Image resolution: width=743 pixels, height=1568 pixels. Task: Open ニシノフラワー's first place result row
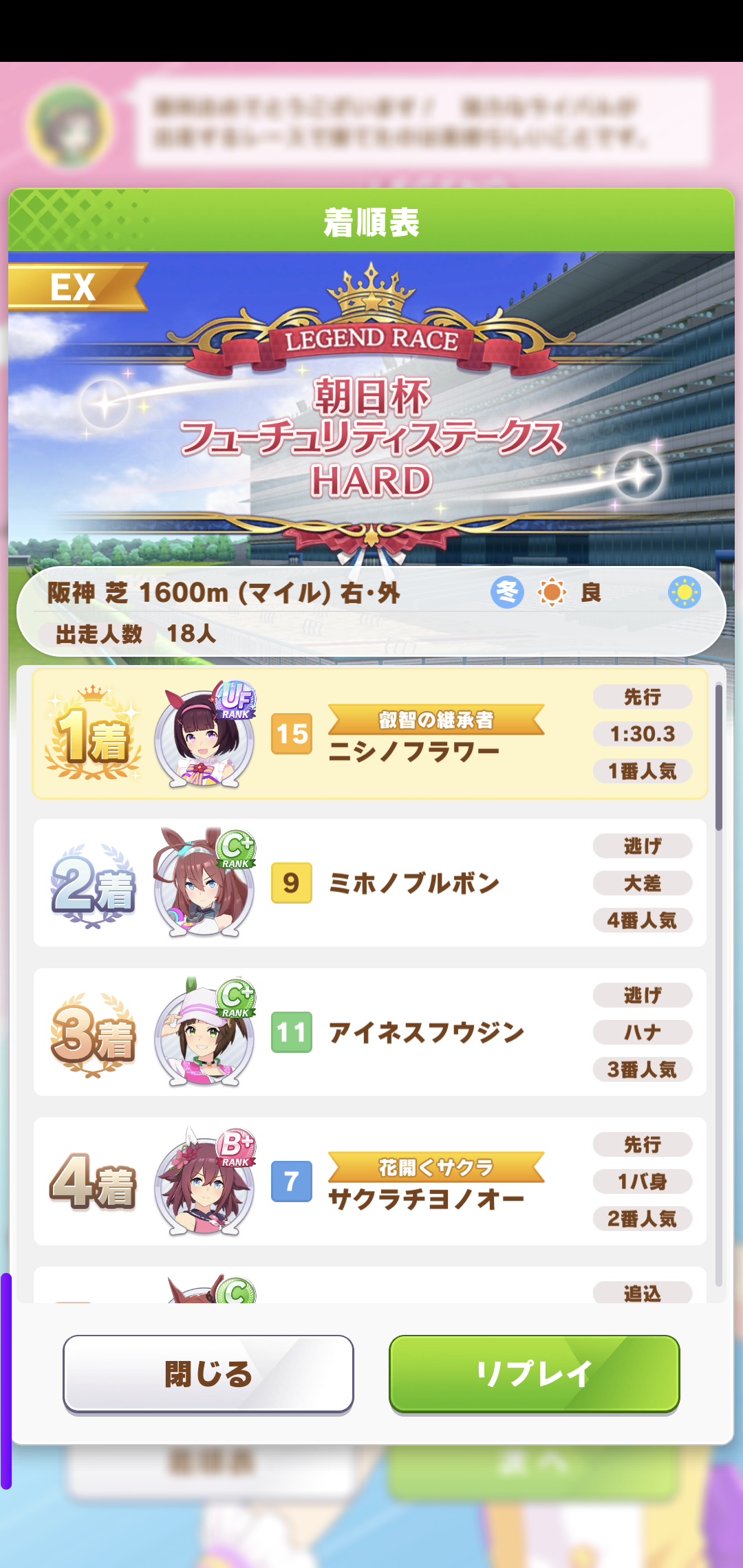pyautogui.click(x=370, y=734)
